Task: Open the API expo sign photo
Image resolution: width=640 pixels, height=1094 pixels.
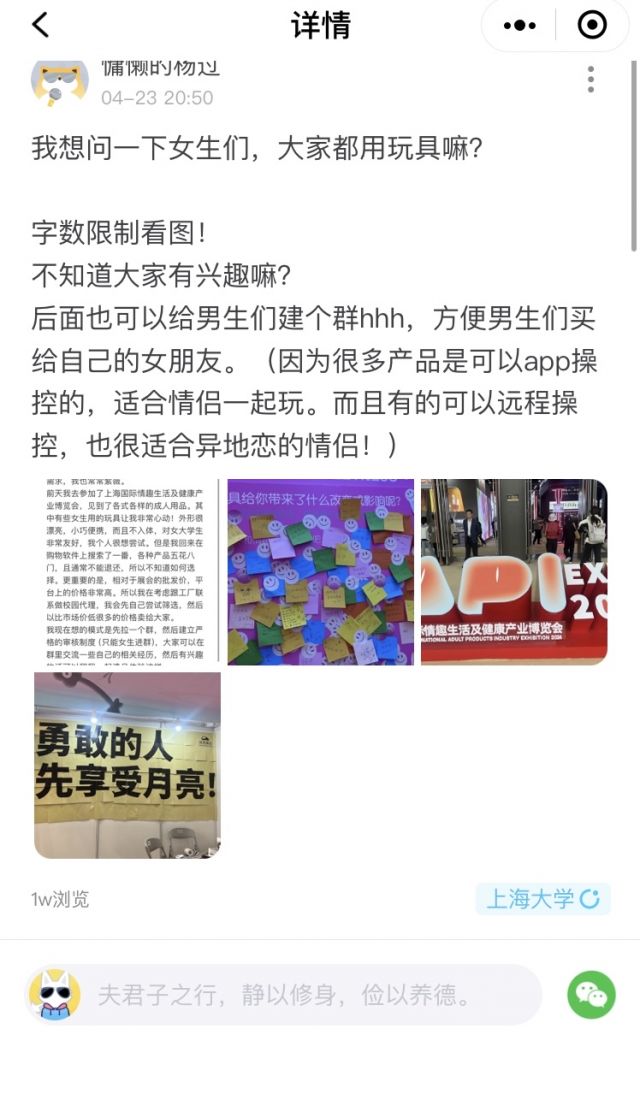Action: [x=513, y=572]
